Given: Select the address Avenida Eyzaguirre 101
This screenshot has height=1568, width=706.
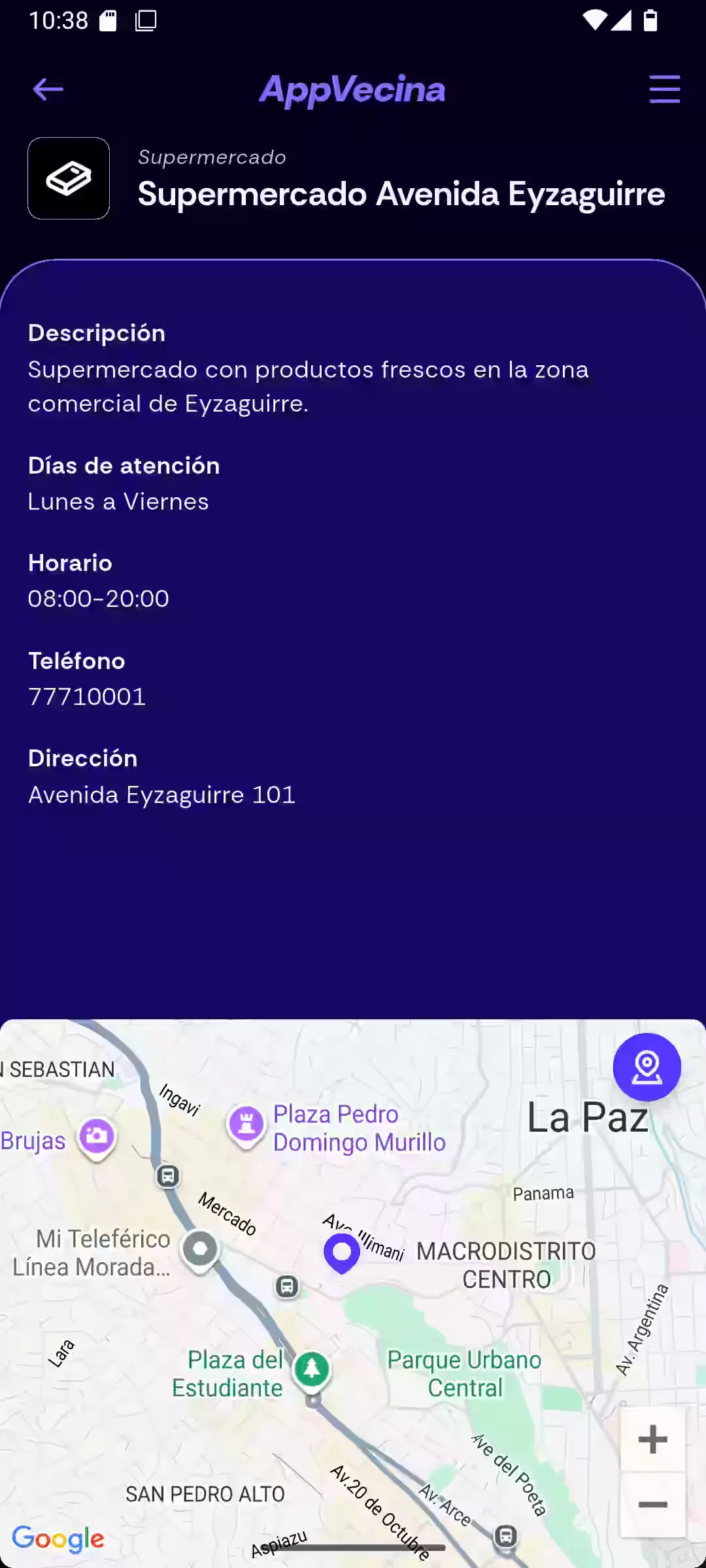Looking at the screenshot, I should (161, 794).
